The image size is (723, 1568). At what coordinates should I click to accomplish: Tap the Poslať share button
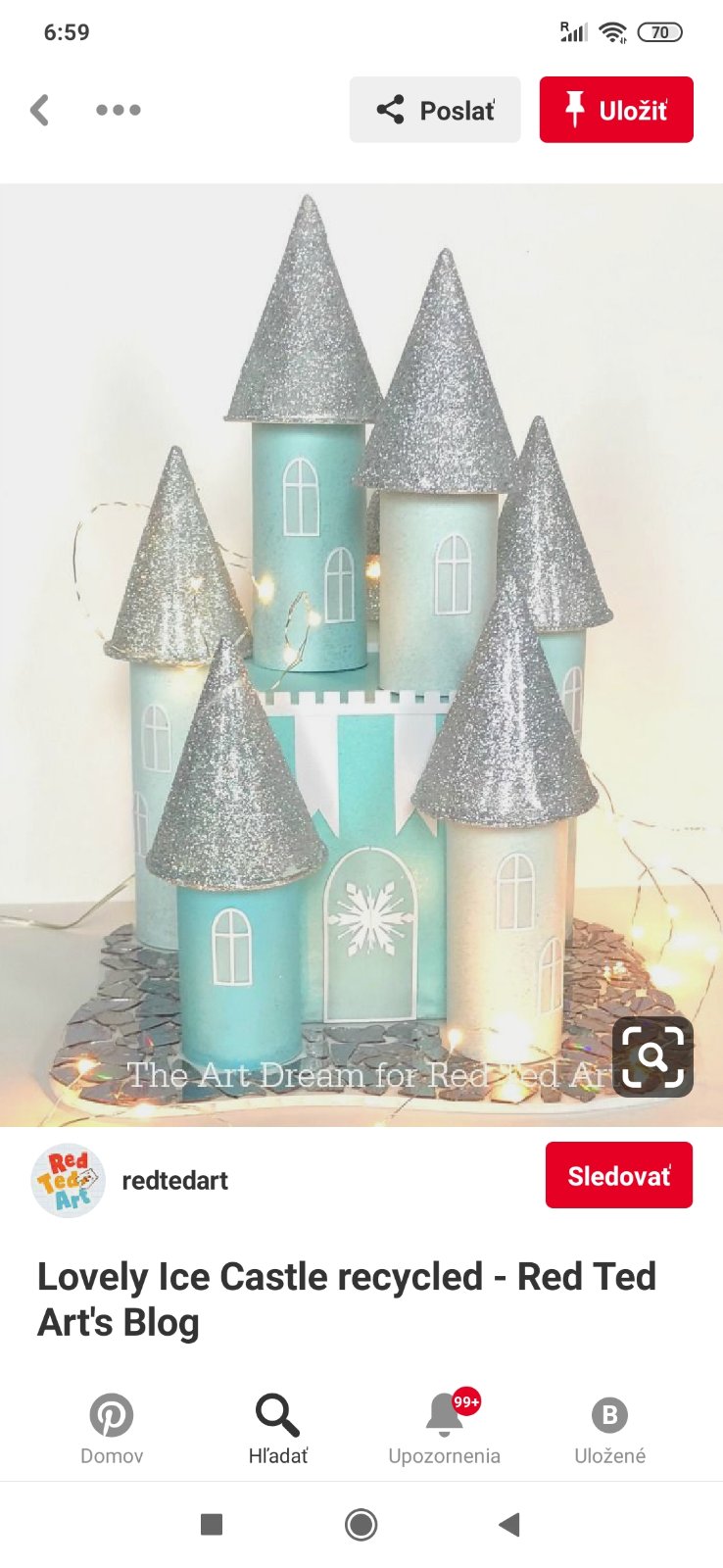[435, 110]
